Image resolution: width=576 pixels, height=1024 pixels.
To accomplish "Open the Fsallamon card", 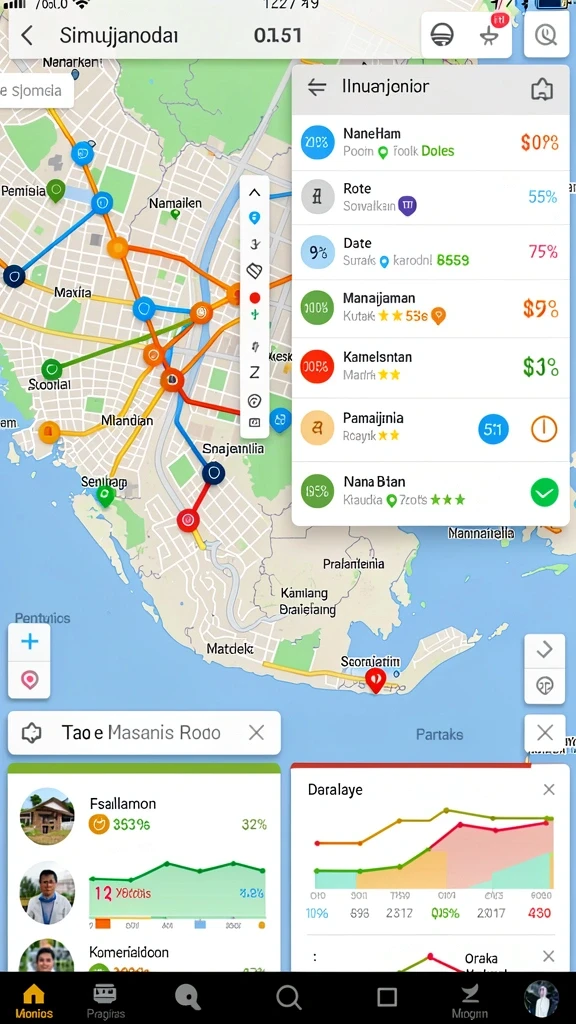I will 144,815.
